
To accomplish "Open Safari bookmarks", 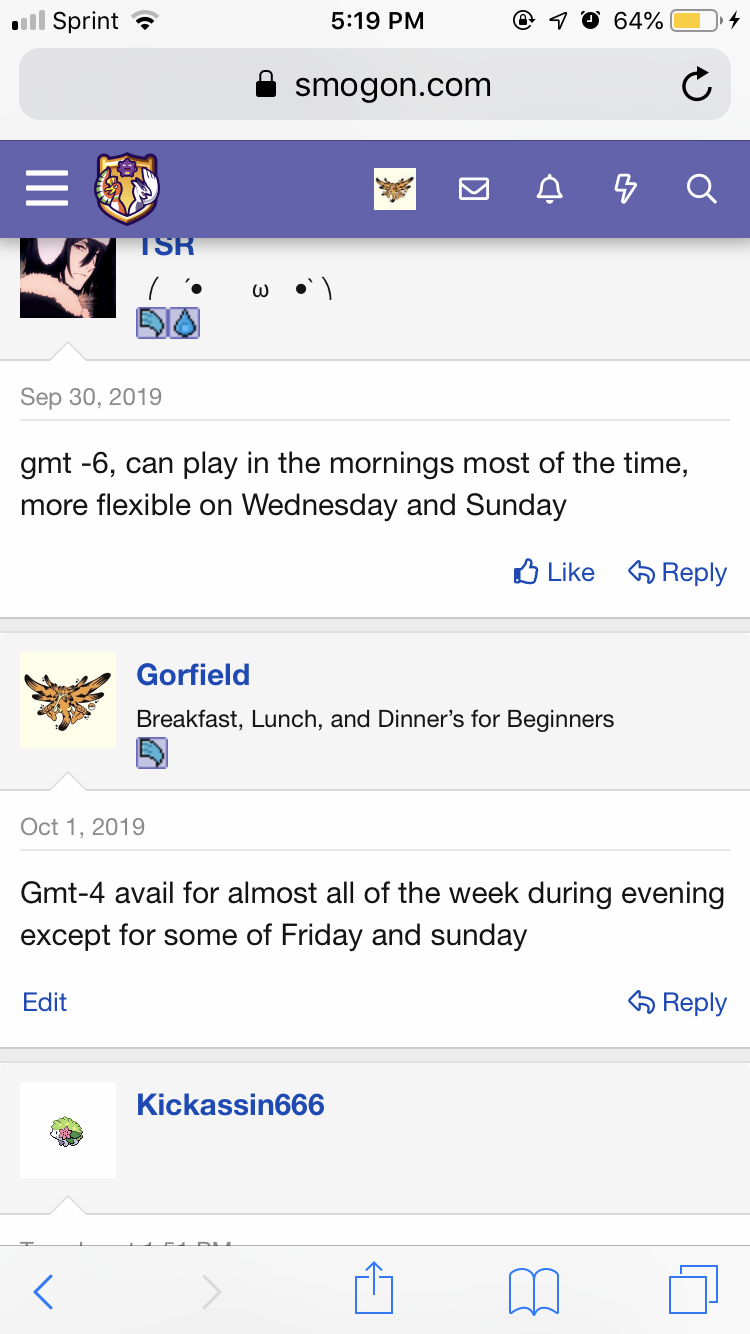I will coord(534,1291).
